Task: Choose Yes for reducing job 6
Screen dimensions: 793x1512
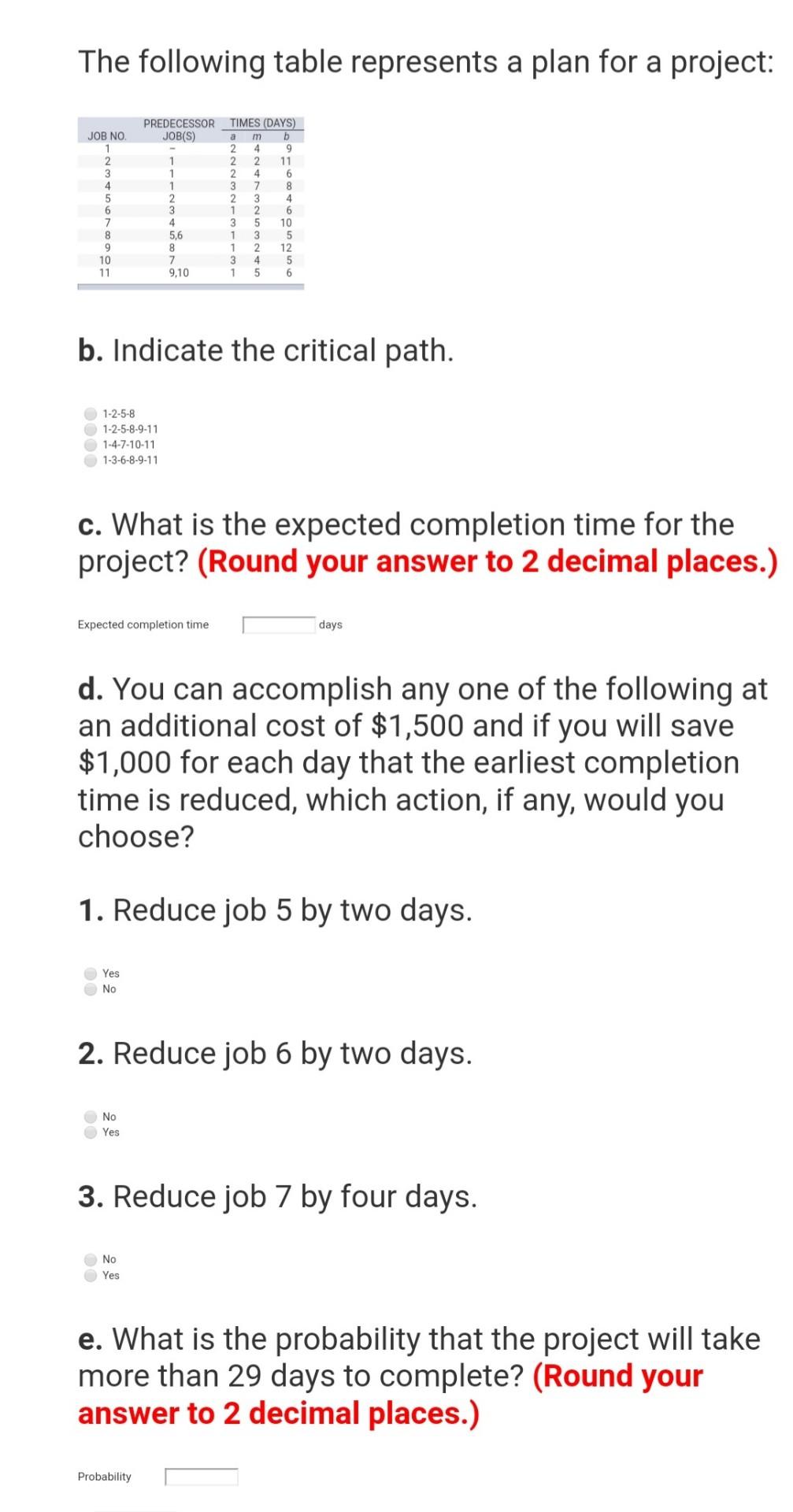Action: tap(89, 1132)
